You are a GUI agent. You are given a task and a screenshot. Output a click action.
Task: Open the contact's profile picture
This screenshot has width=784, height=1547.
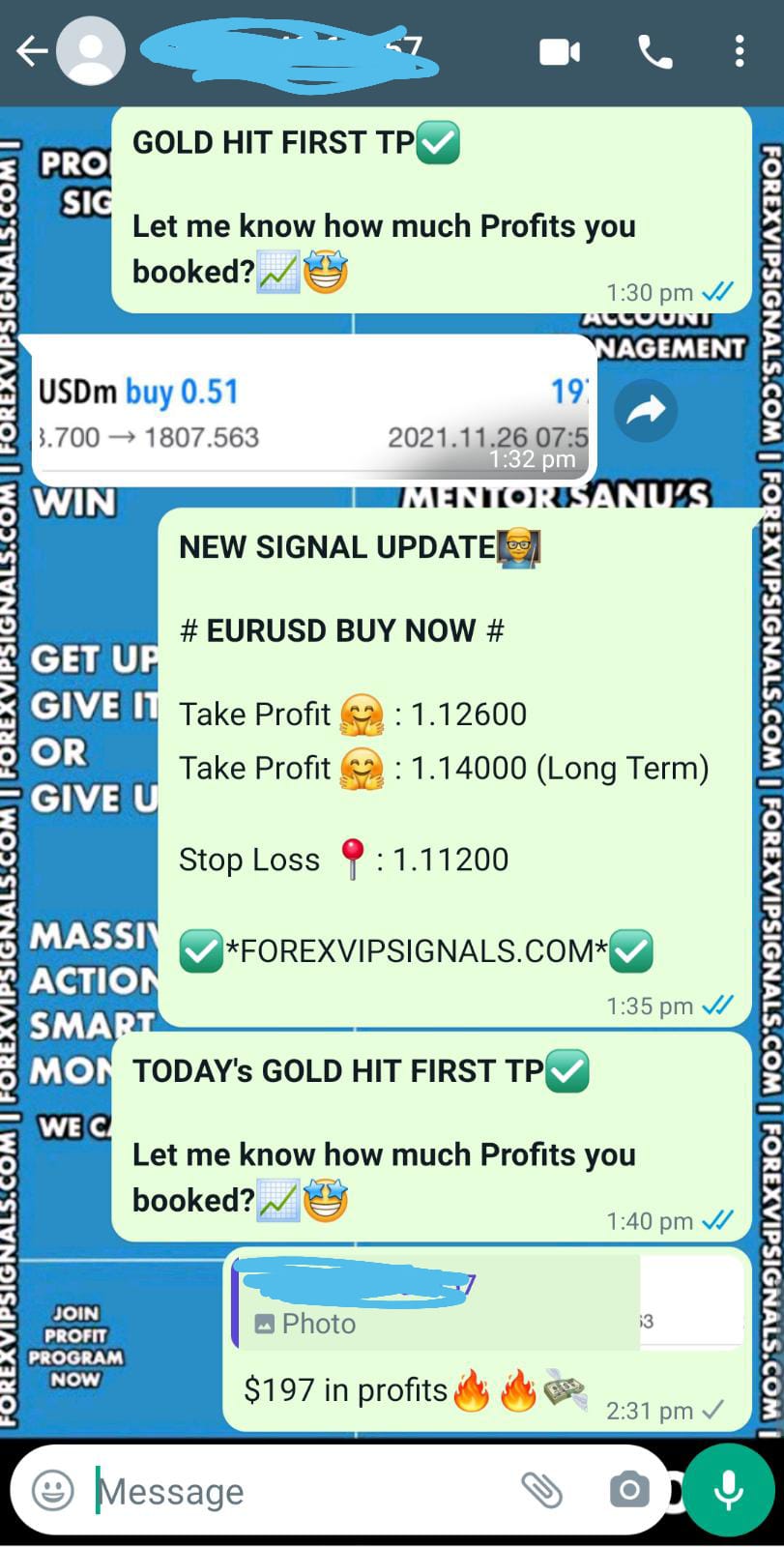click(x=91, y=51)
